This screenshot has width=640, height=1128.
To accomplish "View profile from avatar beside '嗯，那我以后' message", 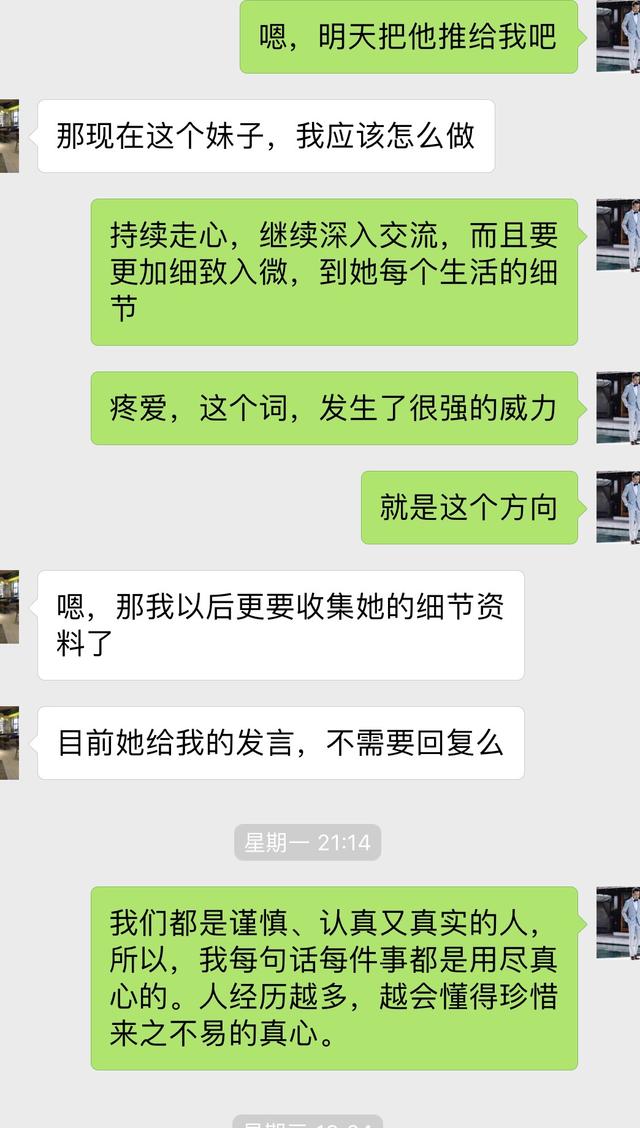I will point(9,607).
